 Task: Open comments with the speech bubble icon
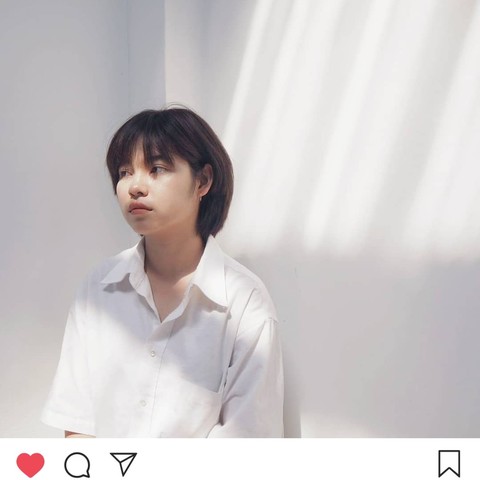click(x=77, y=465)
